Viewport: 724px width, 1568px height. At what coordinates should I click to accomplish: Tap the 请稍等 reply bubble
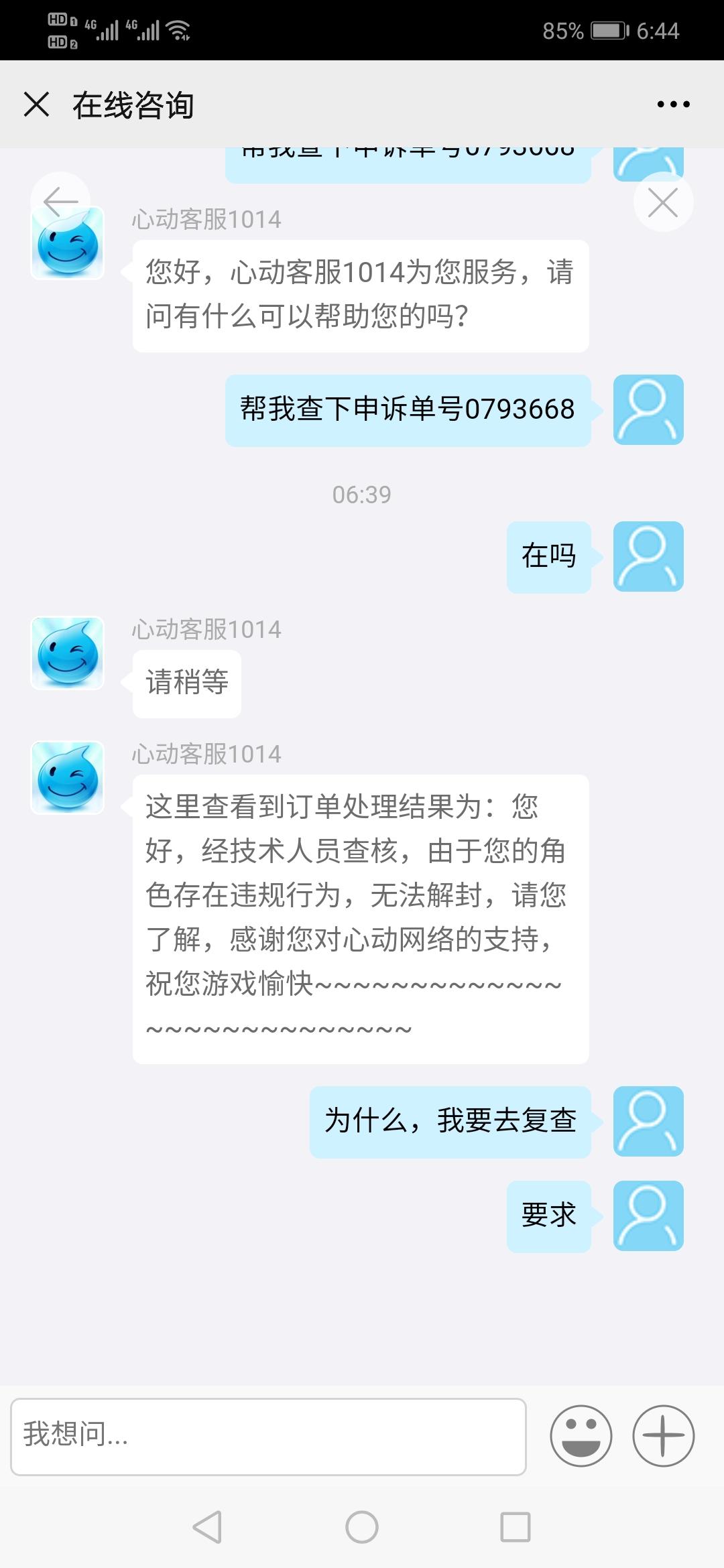click(186, 682)
